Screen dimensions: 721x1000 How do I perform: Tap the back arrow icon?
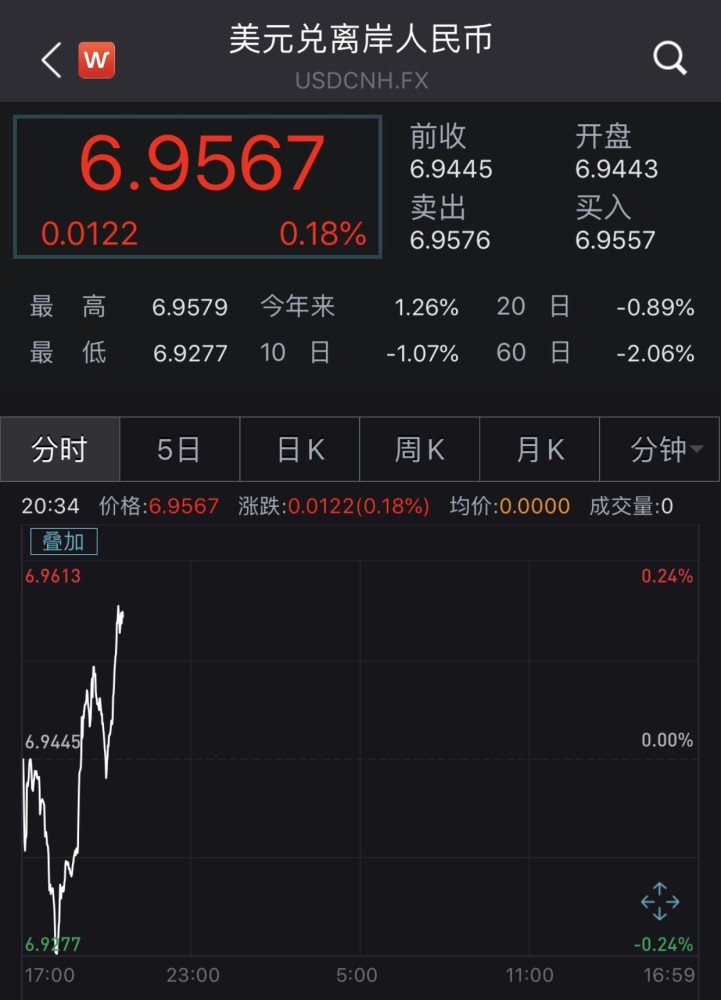coord(49,60)
